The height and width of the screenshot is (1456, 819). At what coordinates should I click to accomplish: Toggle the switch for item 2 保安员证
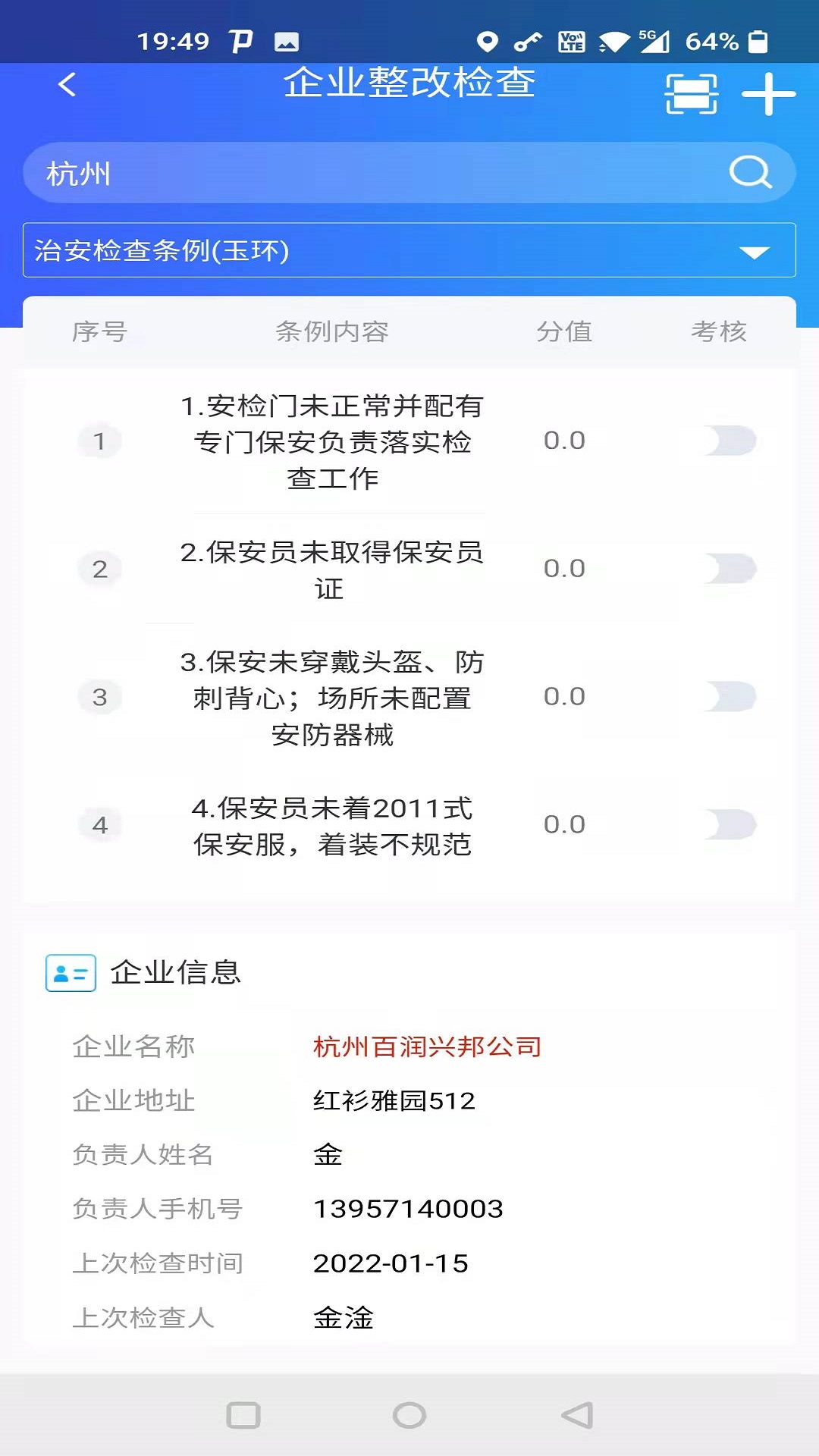730,569
